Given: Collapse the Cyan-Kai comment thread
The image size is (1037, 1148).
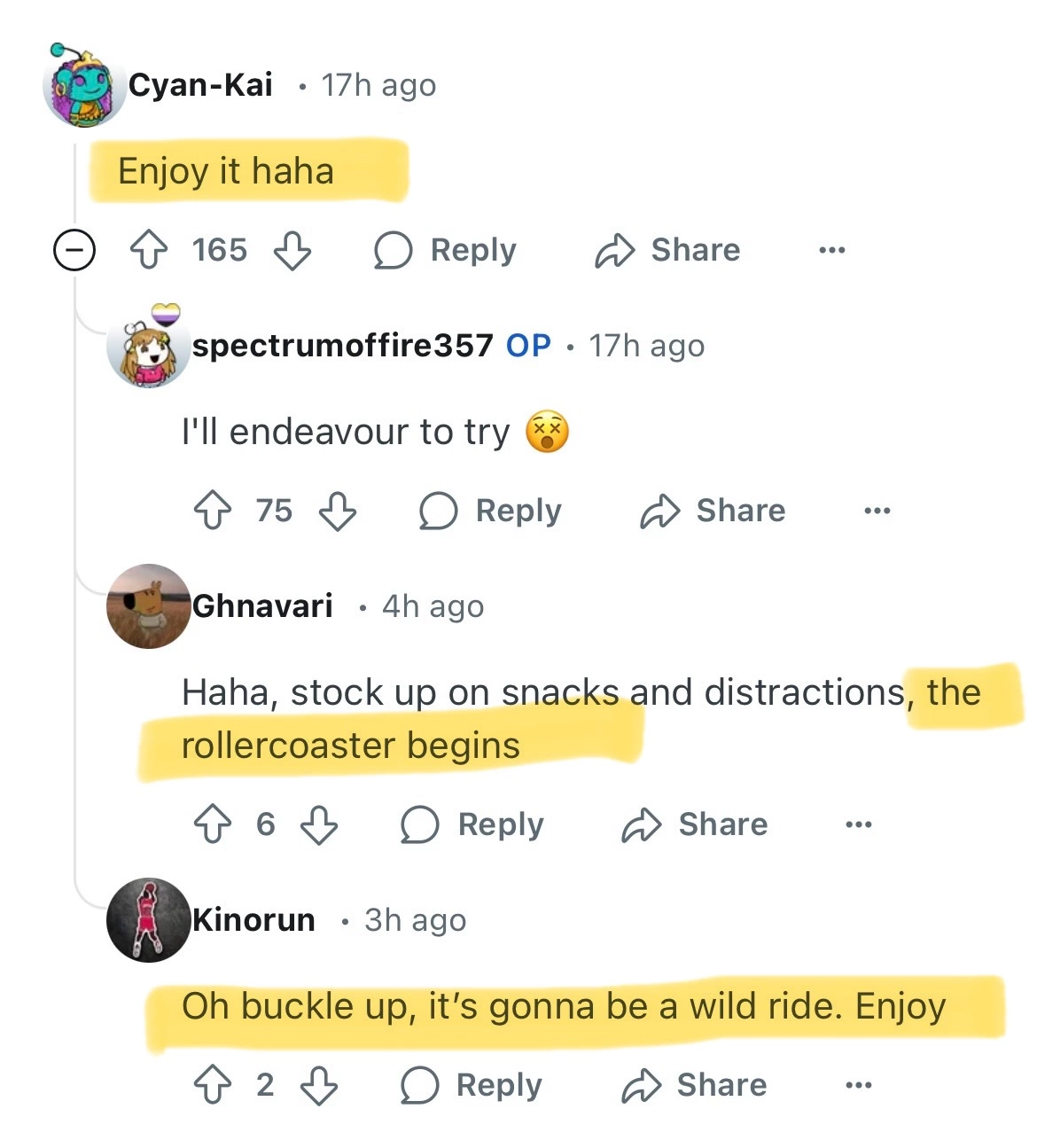Looking at the screenshot, I should tap(74, 250).
